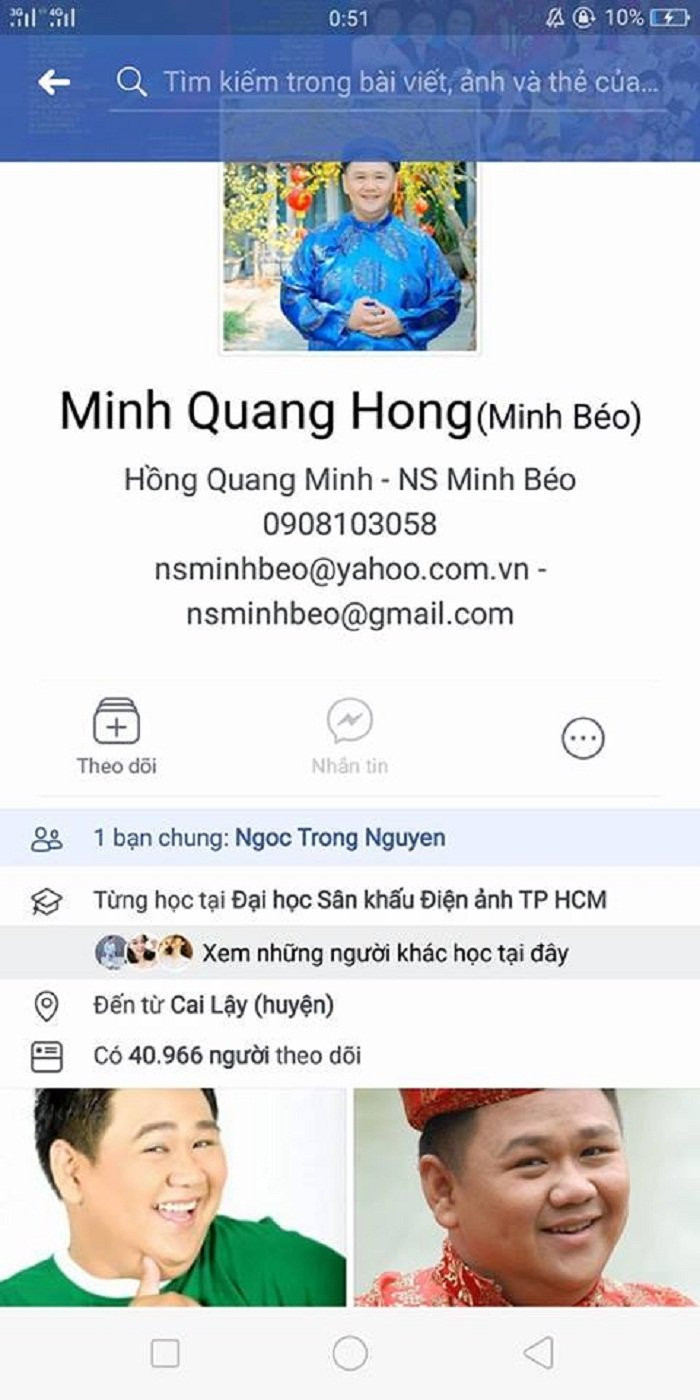Viewport: 700px width, 1400px height.
Task: Open the photo with the green shirt
Action: (173, 1197)
